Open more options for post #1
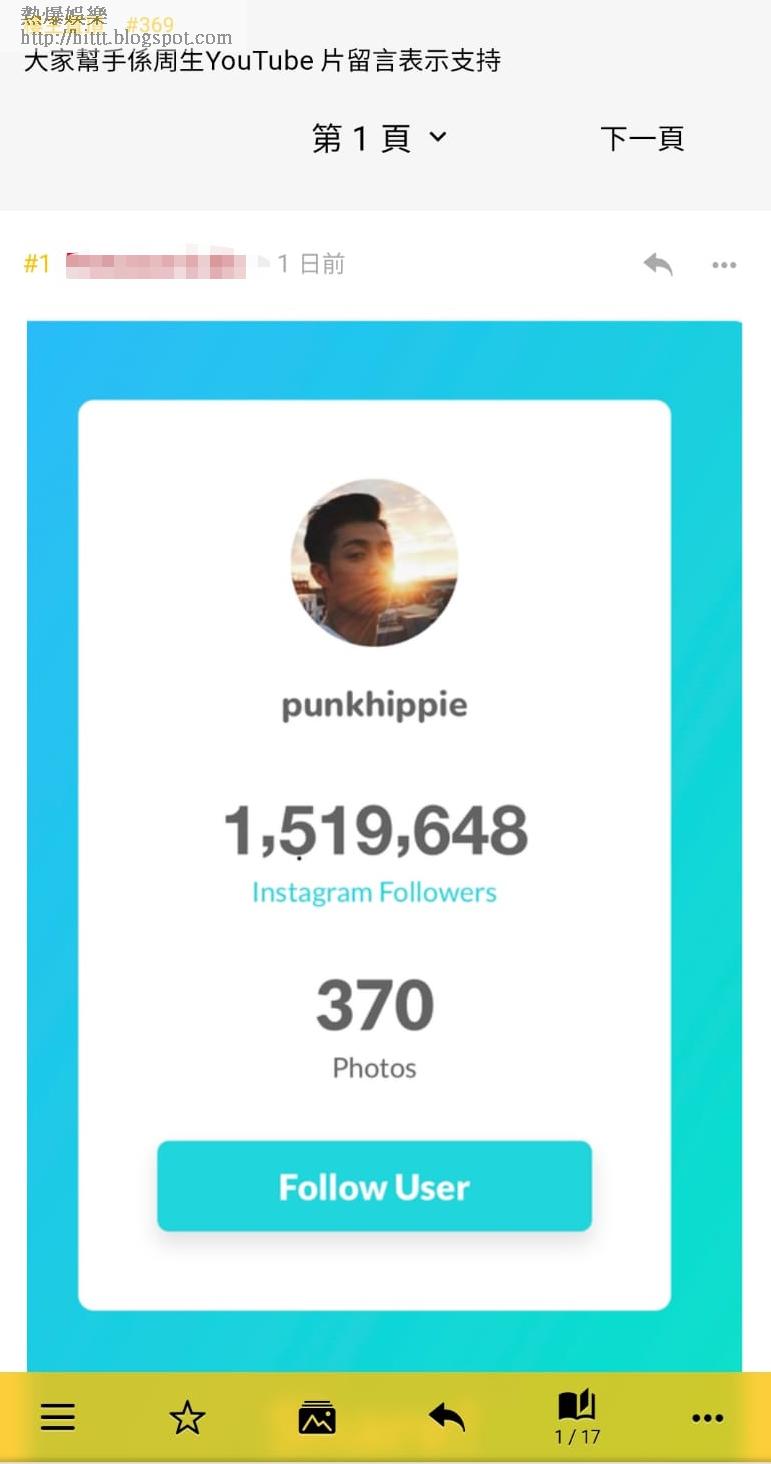This screenshot has width=771, height=1464. click(724, 265)
